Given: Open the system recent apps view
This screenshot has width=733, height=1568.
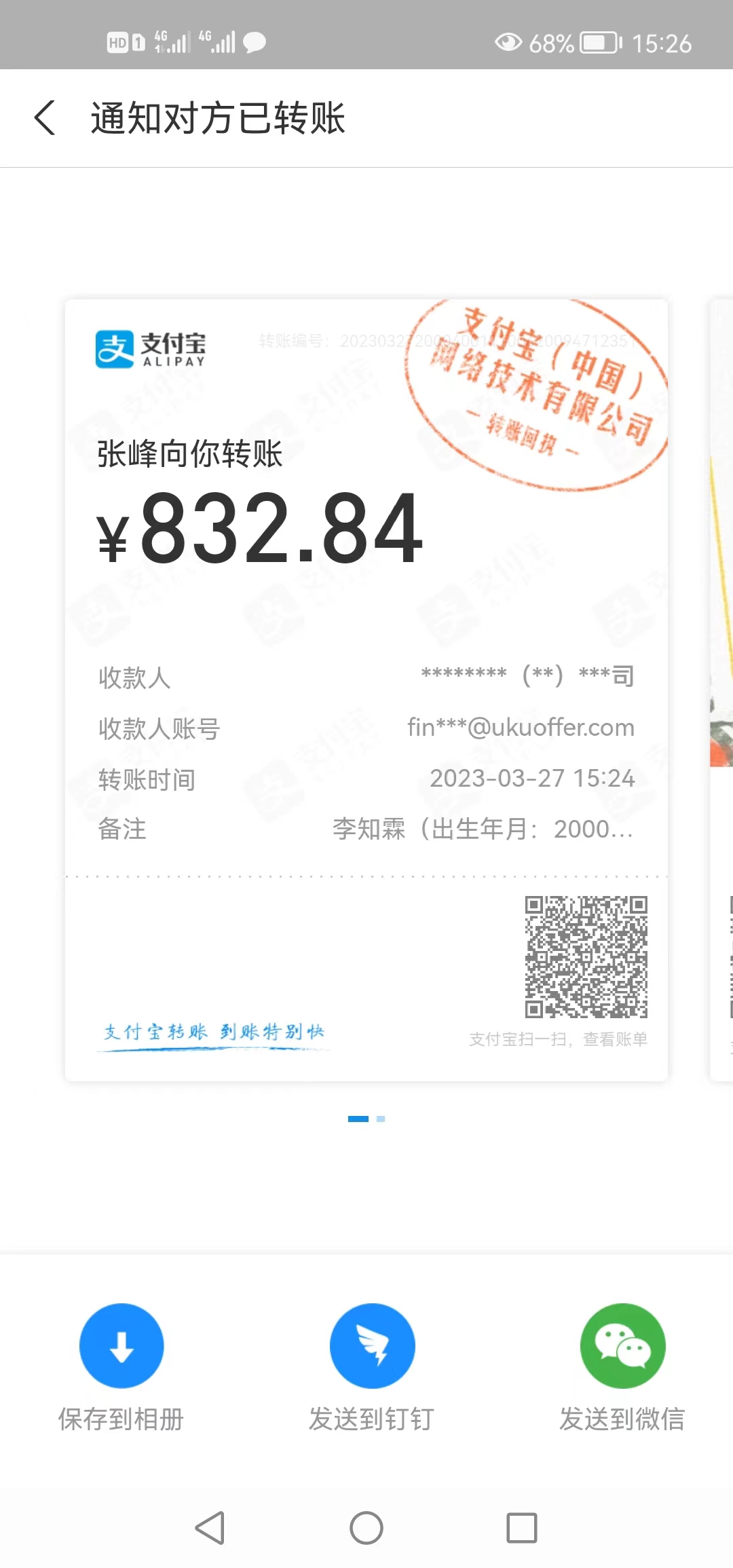Looking at the screenshot, I should [x=522, y=1528].
